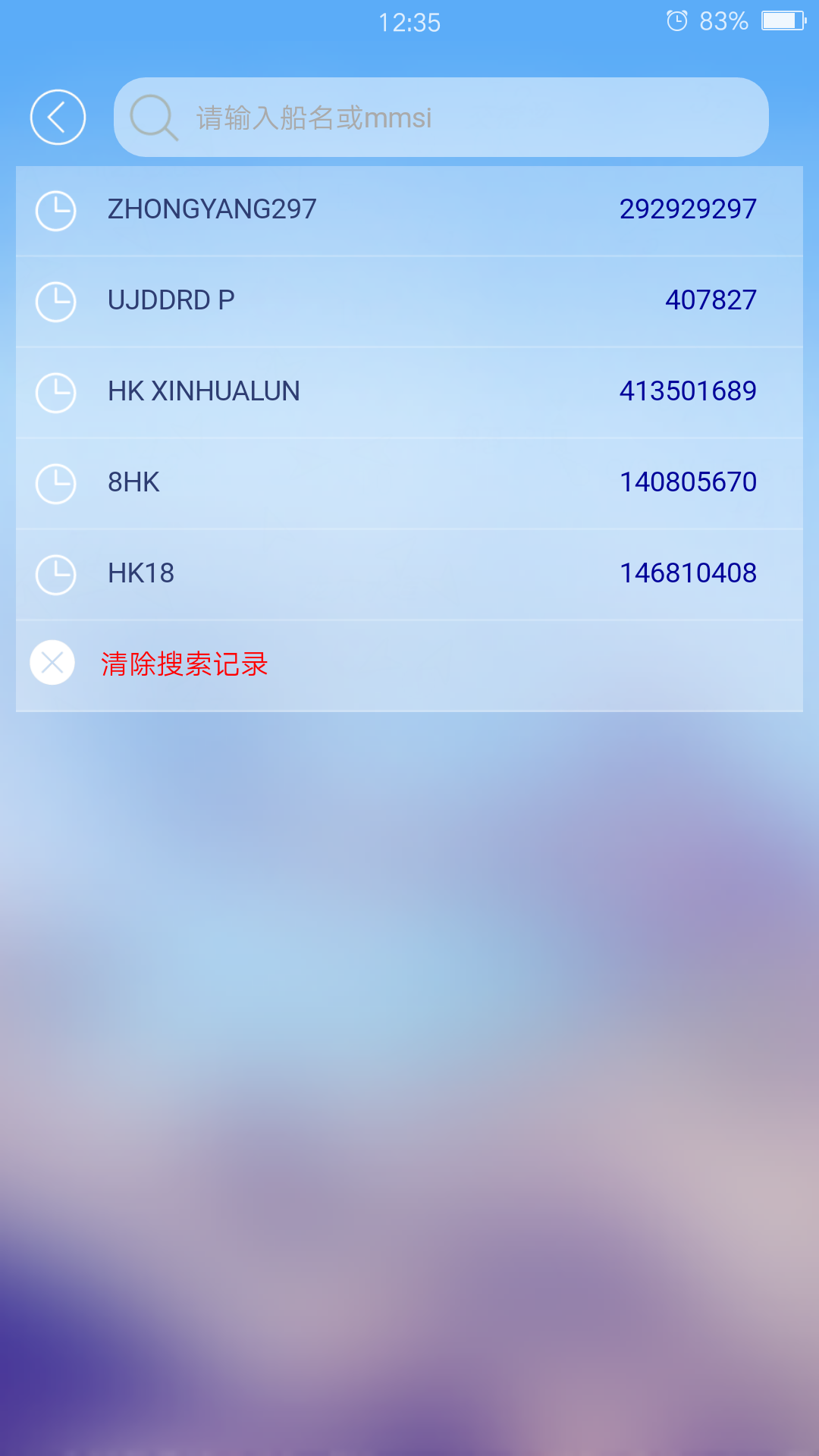Select the clock icon next to HK XINHUALUN
This screenshot has height=1456, width=819.
point(54,392)
